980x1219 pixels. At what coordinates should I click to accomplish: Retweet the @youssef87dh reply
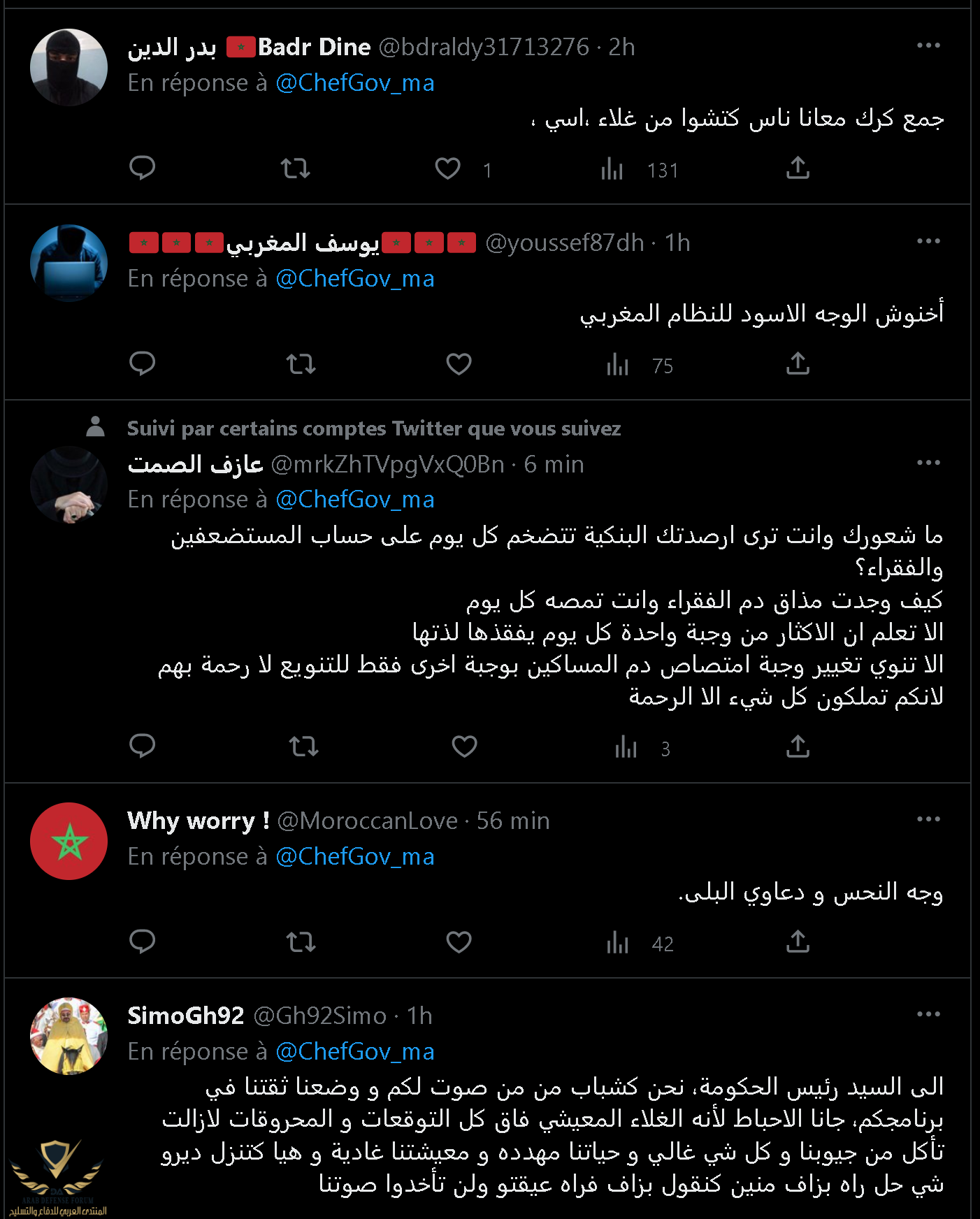[x=301, y=364]
